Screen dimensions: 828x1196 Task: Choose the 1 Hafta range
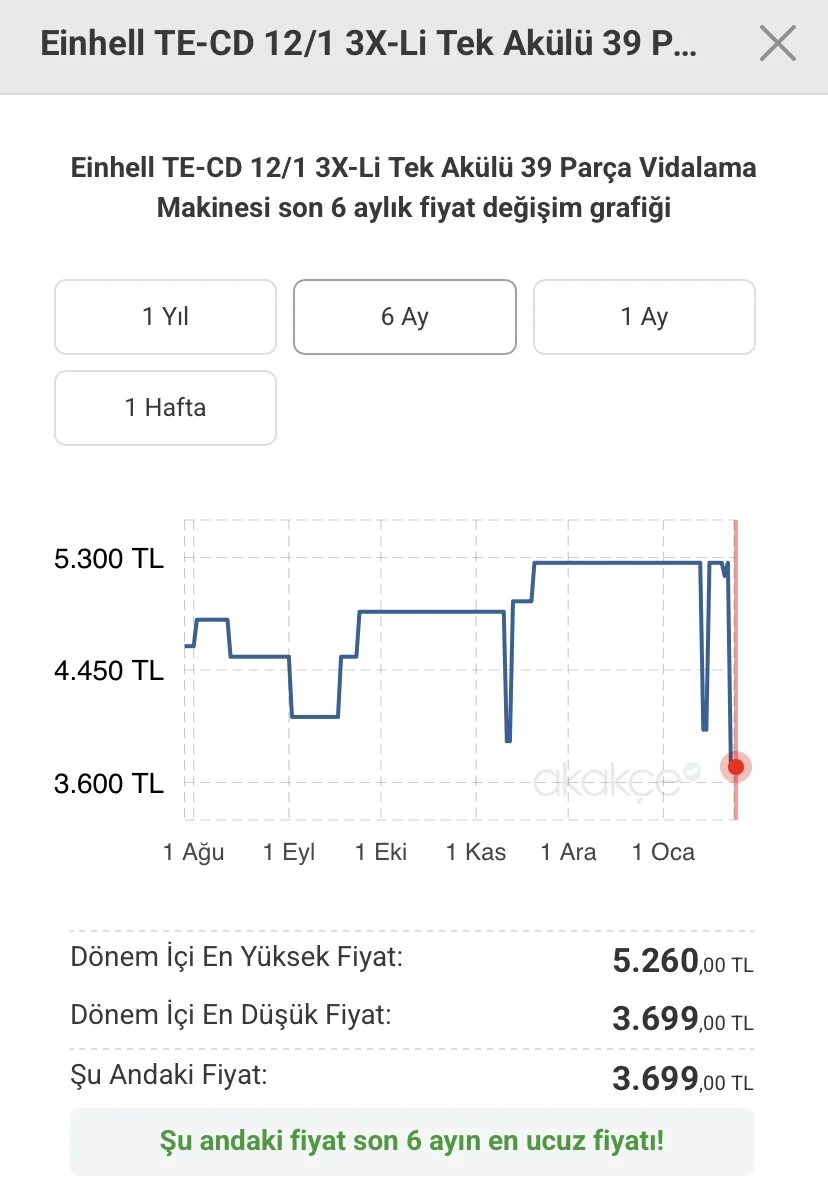click(x=165, y=408)
